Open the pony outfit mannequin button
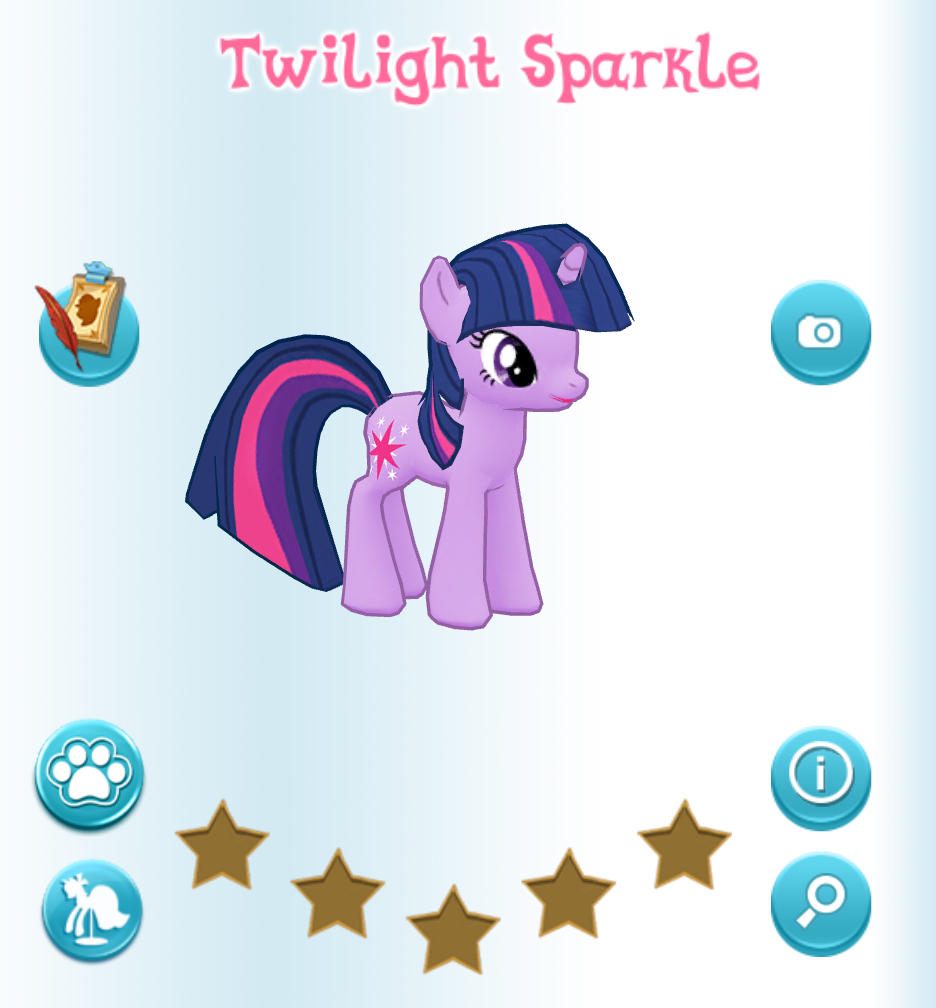936x1008 pixels. (91, 910)
